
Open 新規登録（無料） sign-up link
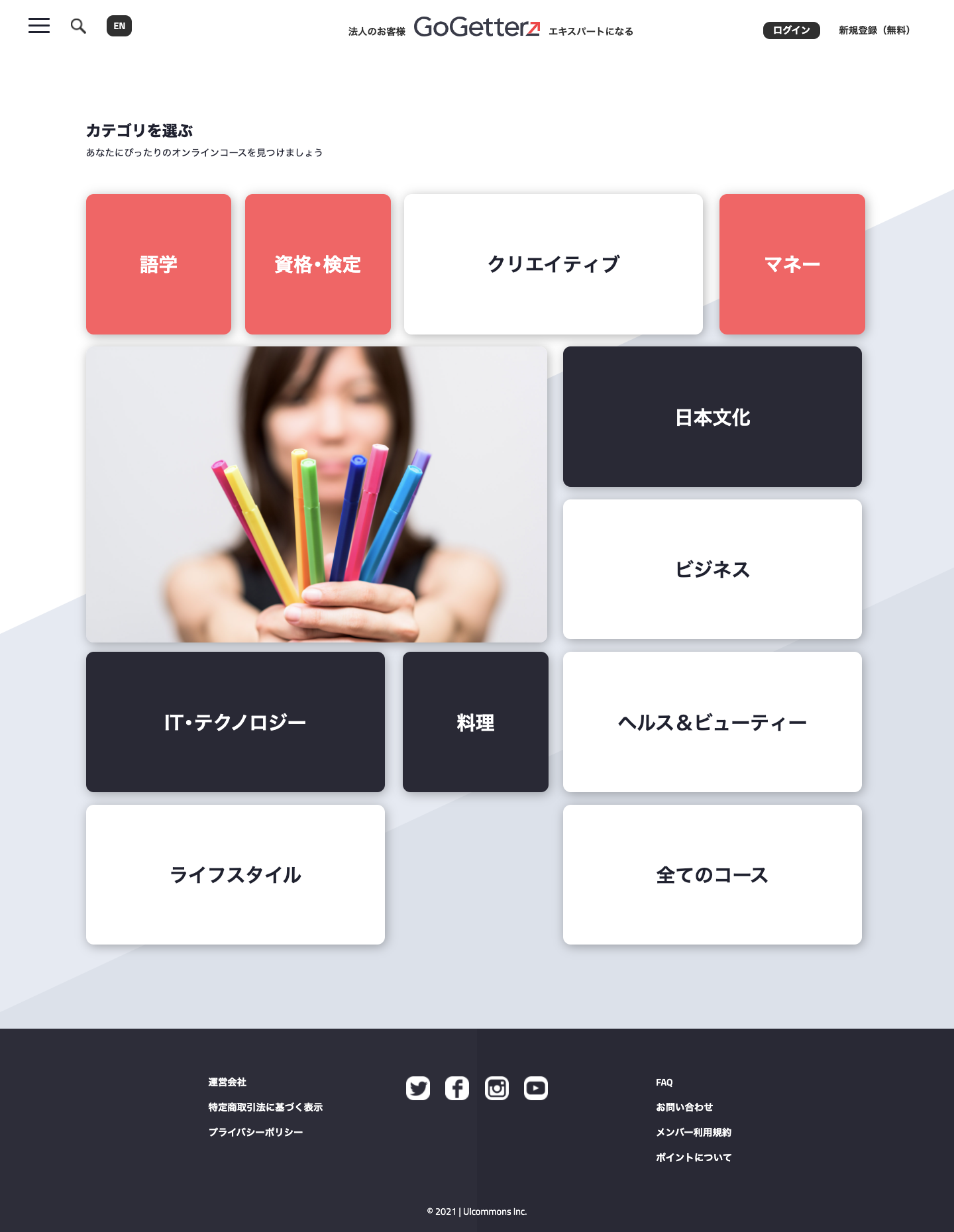[x=874, y=30]
